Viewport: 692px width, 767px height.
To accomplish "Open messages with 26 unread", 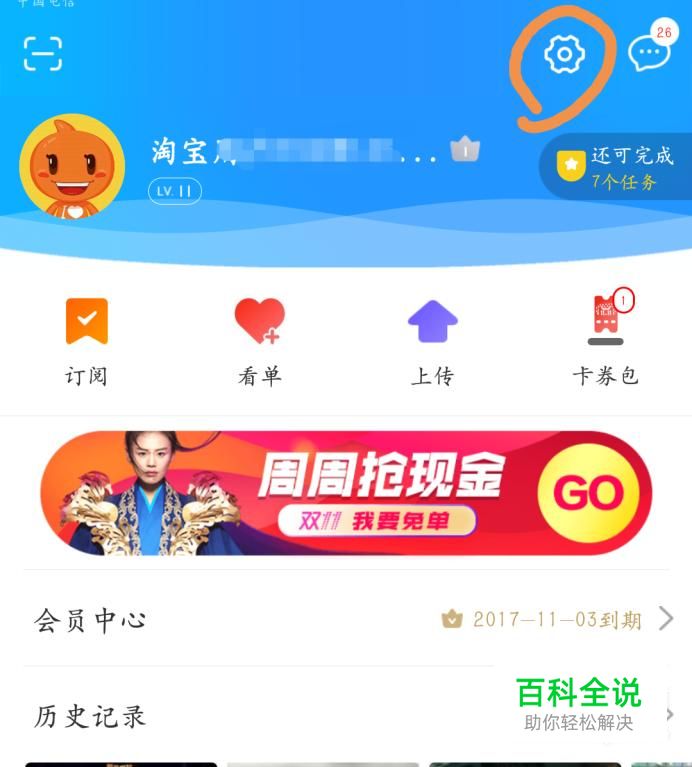I will (x=648, y=53).
